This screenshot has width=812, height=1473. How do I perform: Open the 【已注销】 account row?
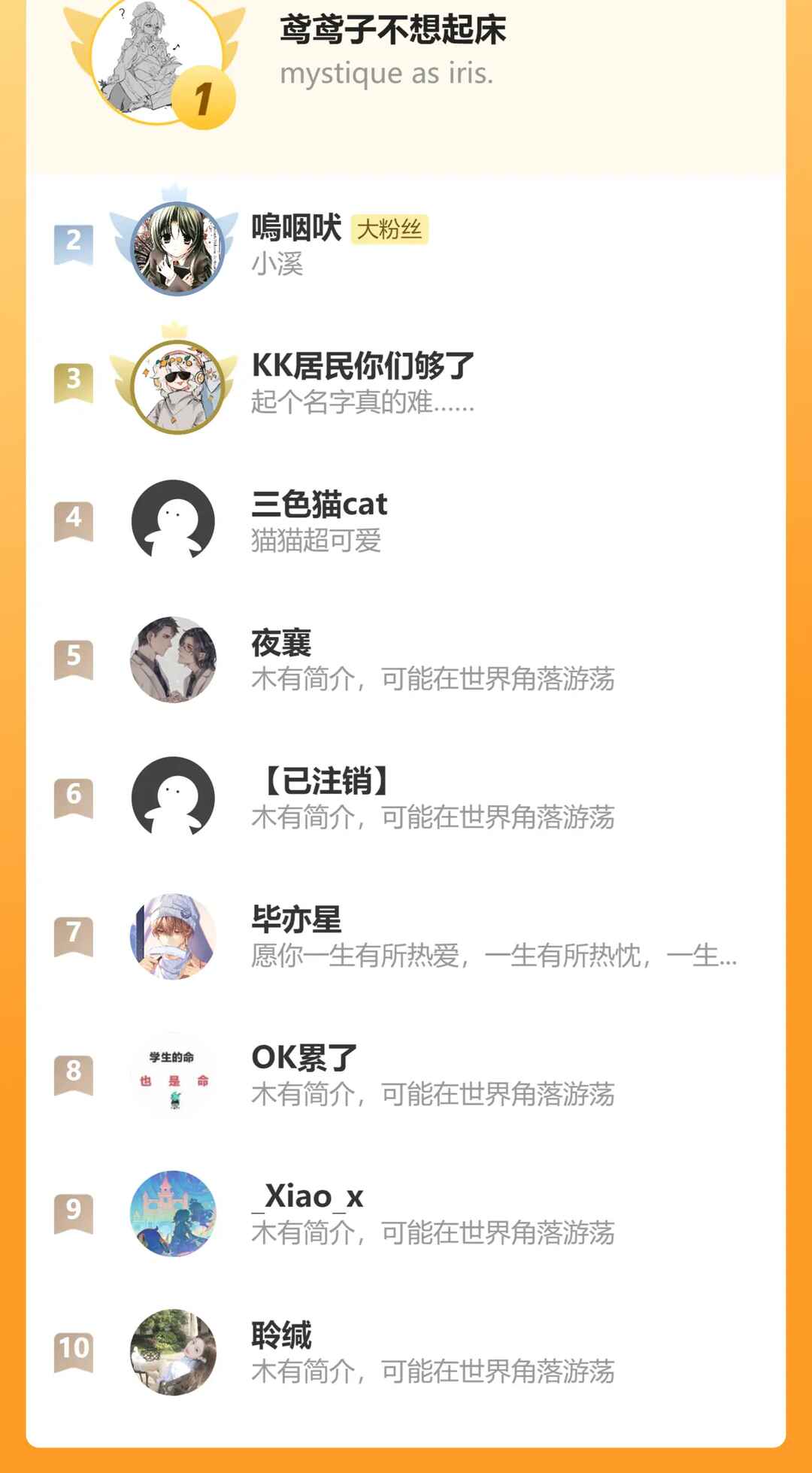406,798
